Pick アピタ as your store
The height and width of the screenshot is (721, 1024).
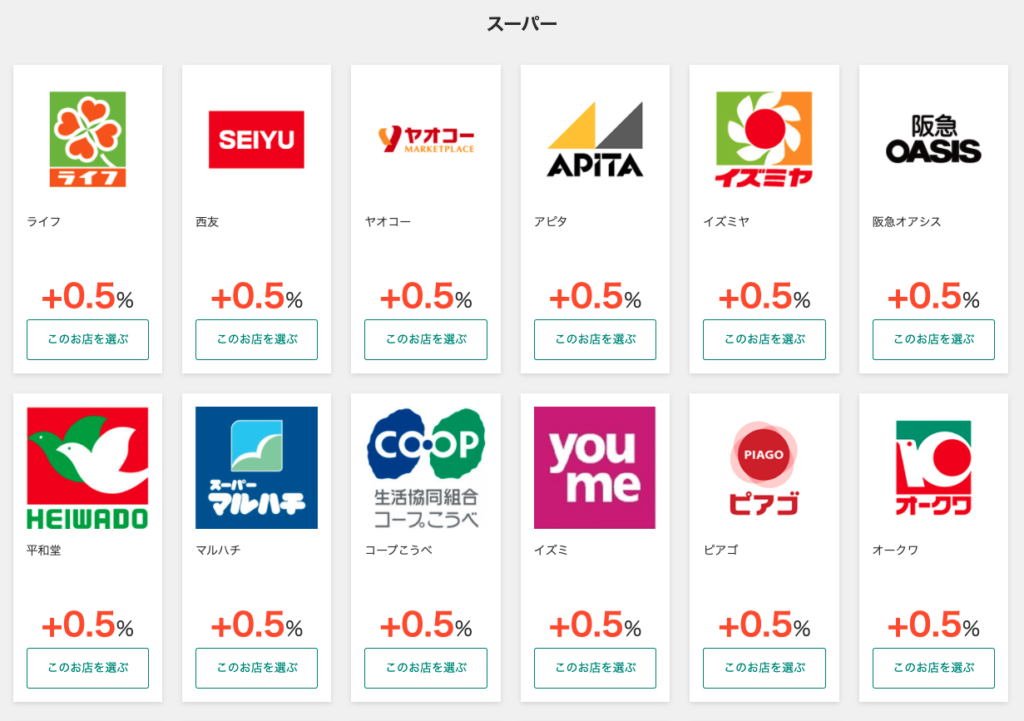[x=595, y=339]
